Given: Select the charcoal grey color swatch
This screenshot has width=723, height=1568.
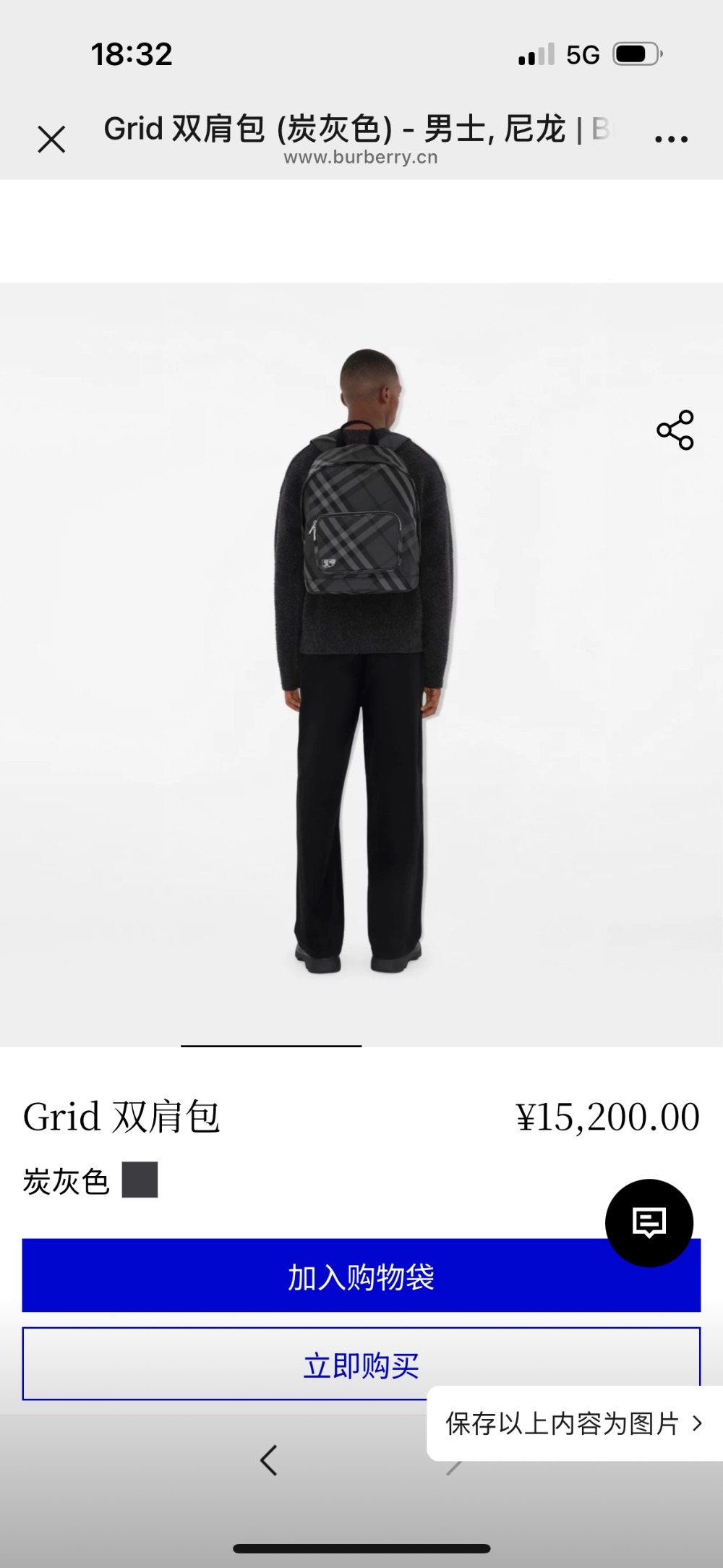Looking at the screenshot, I should 140,1180.
